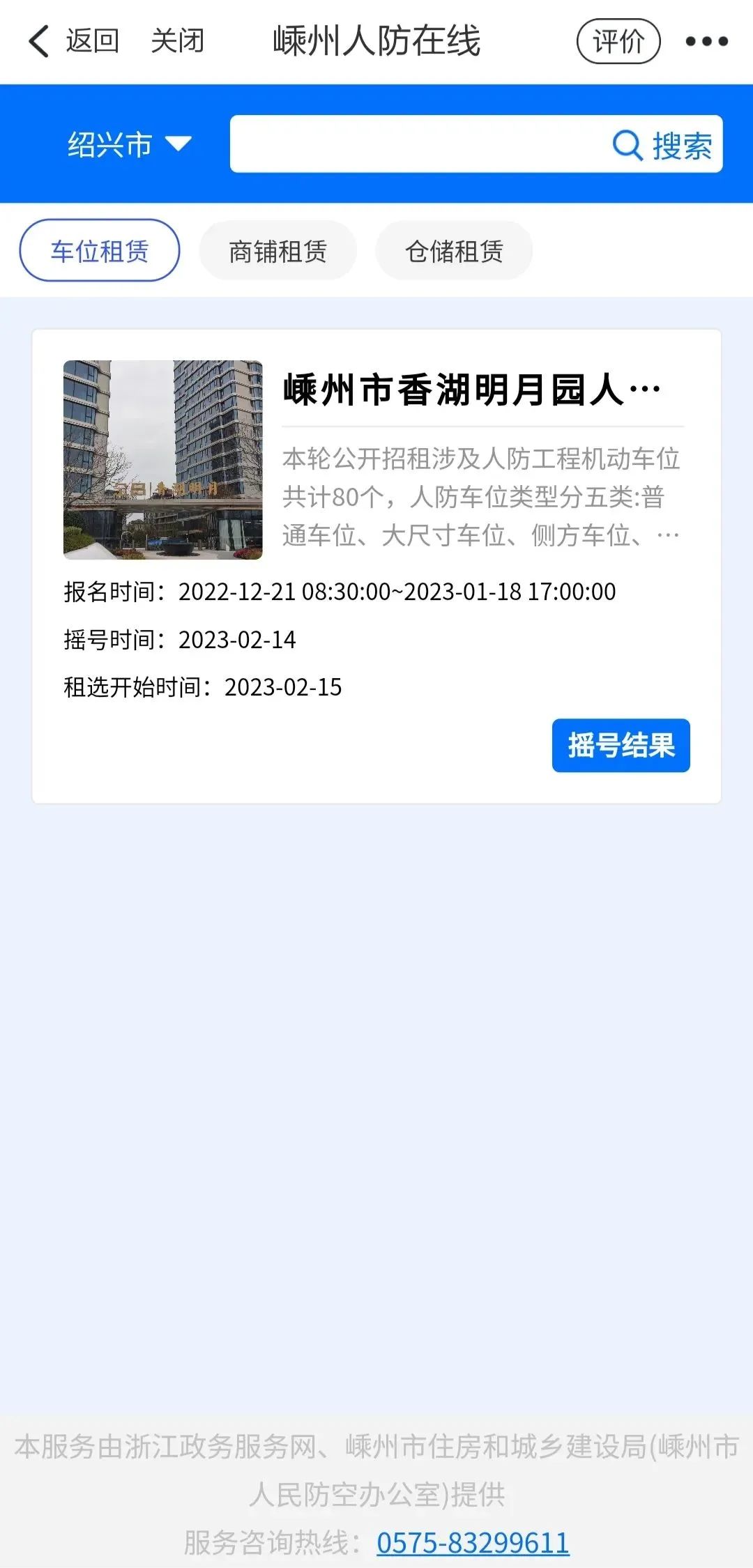Switch to the 商铺租赁 tab
The height and width of the screenshot is (1568, 753).
pyautogui.click(x=277, y=251)
